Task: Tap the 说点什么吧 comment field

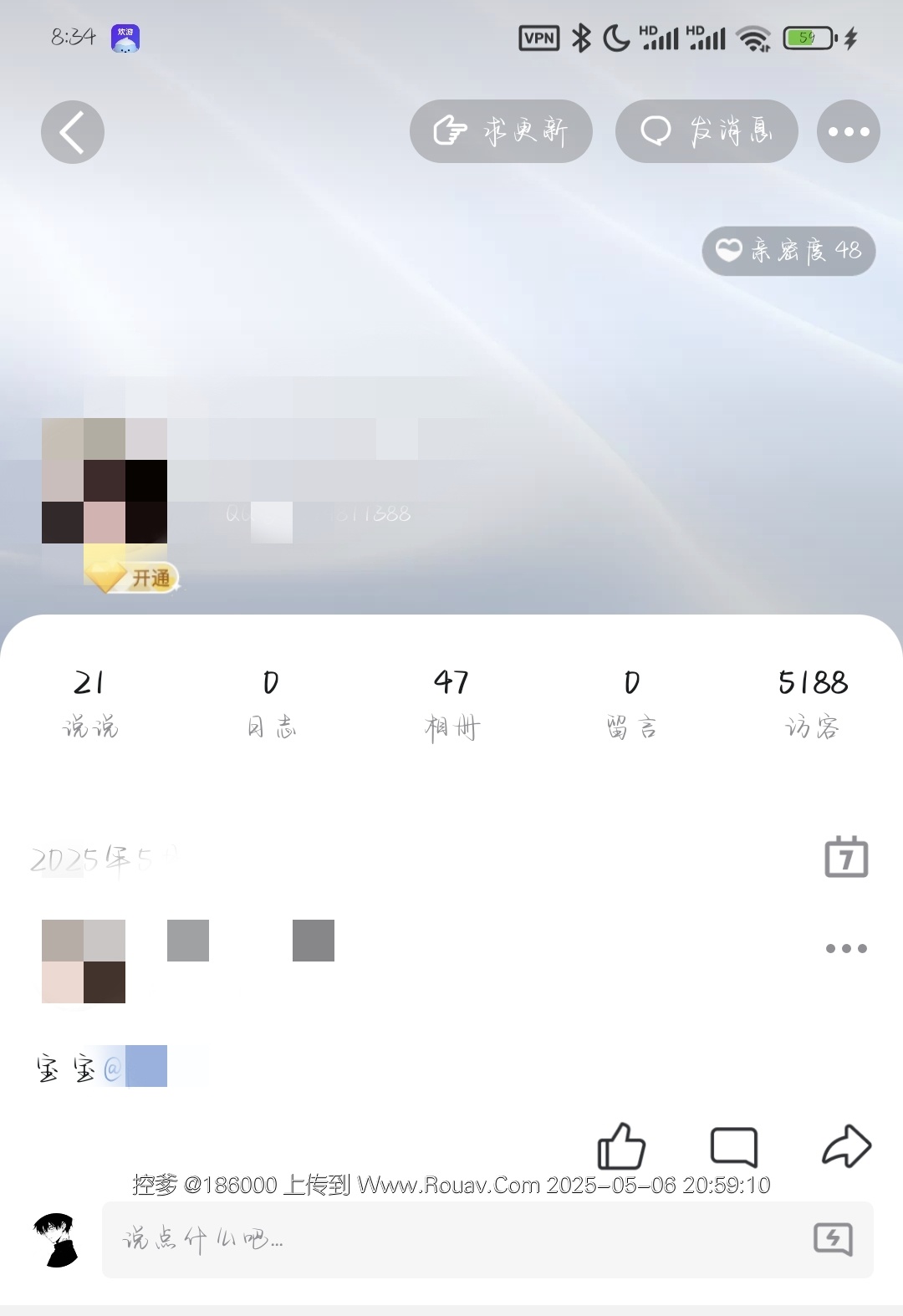Action: (x=451, y=1239)
